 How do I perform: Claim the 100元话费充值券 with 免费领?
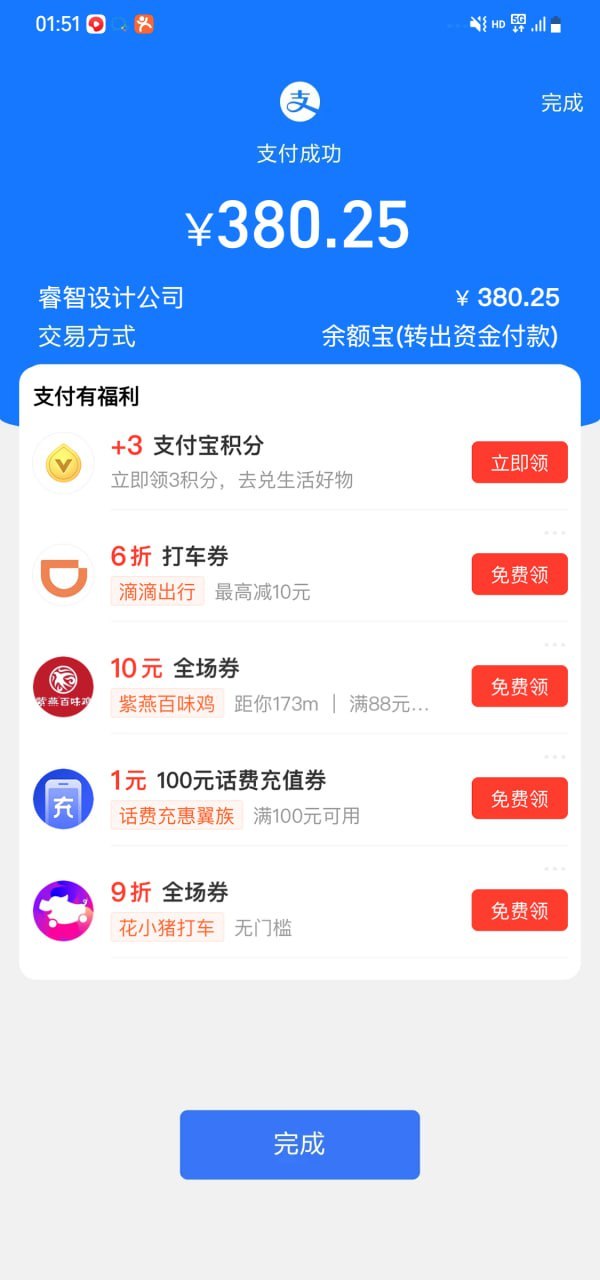pyautogui.click(x=519, y=799)
